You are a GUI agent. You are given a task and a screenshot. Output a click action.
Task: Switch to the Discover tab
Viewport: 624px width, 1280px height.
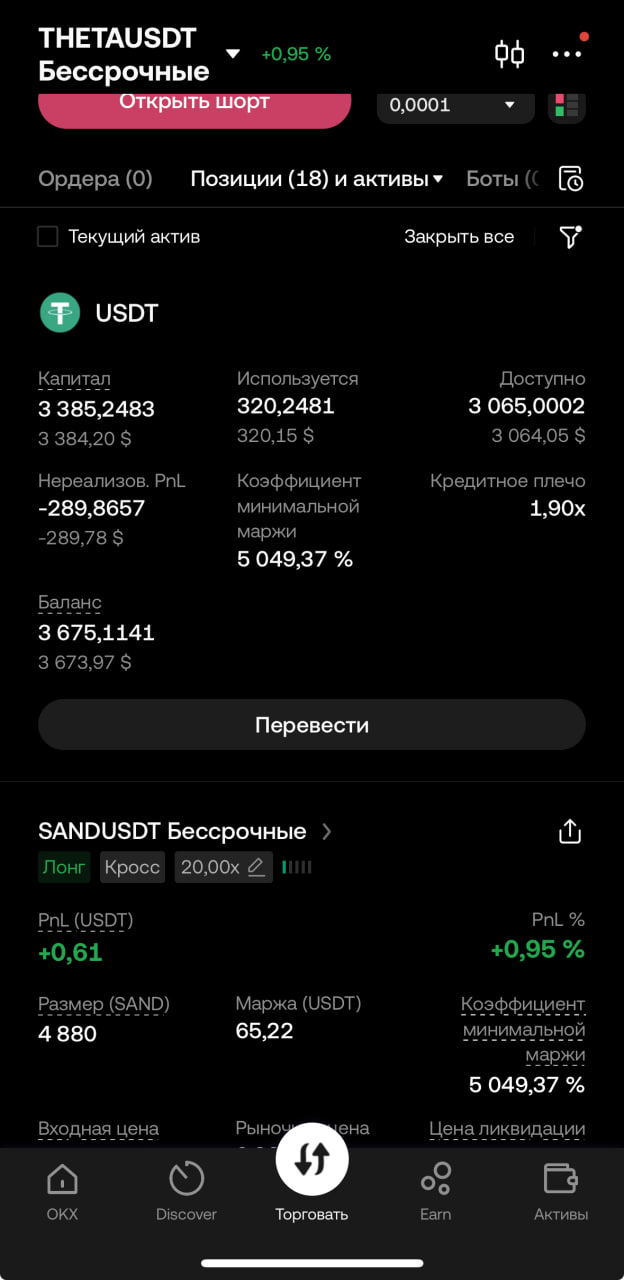(186, 1192)
